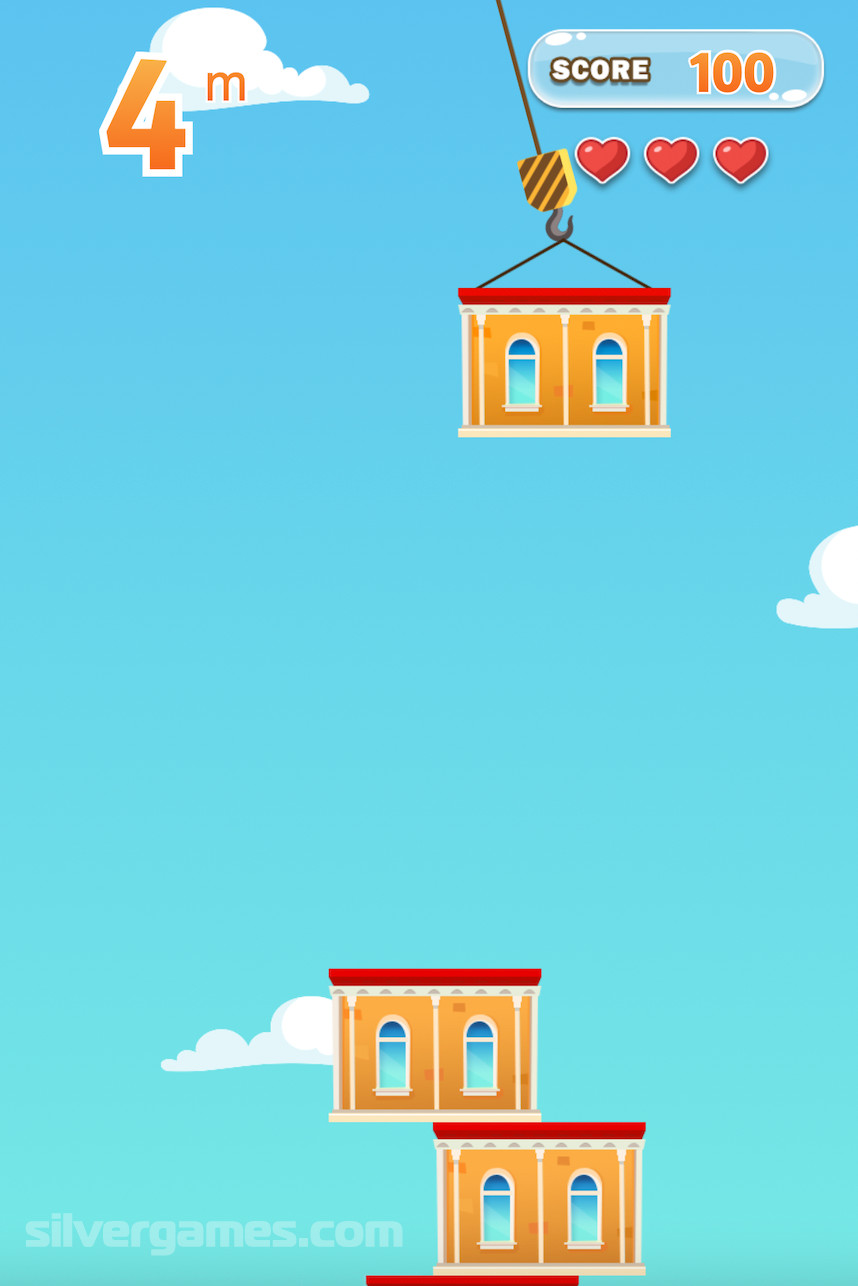
Task: Drop the hanging building block from the crane
Action: coord(564,363)
